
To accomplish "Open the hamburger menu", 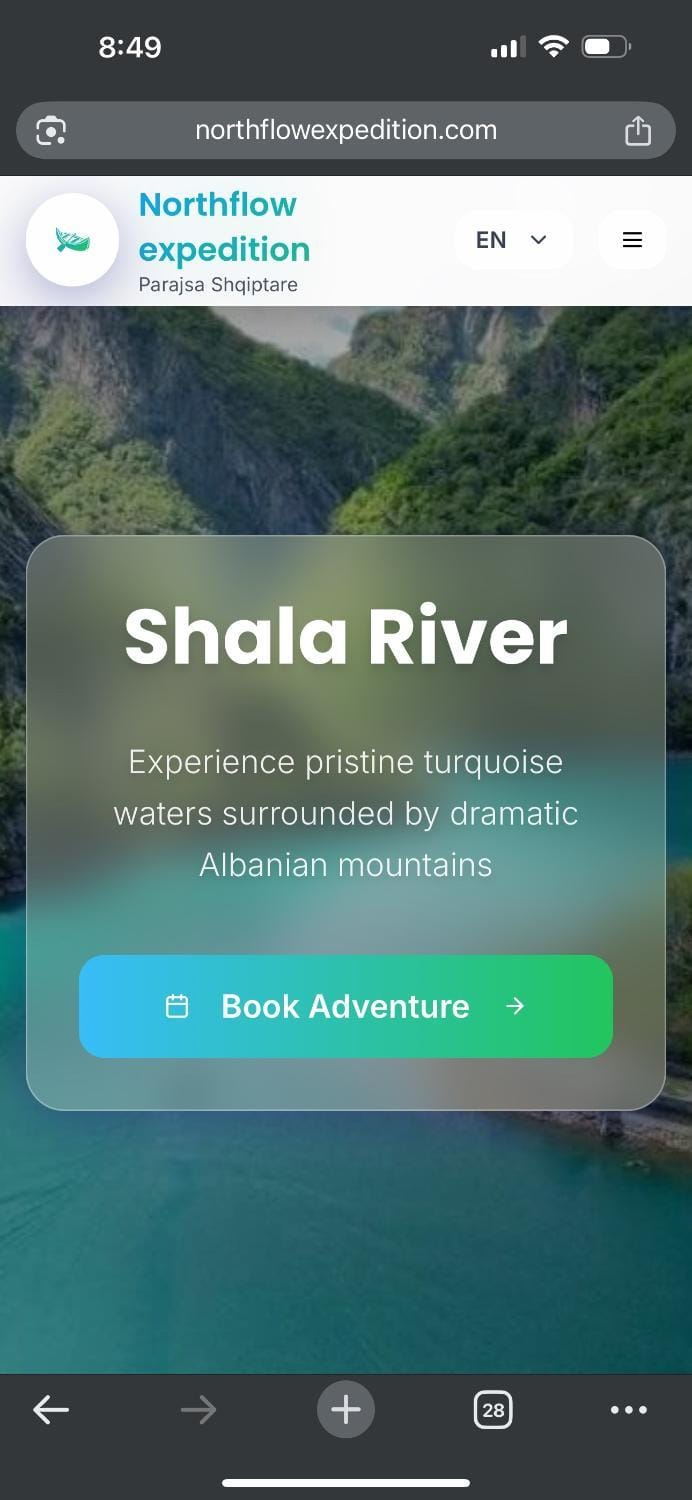I will click(x=632, y=240).
